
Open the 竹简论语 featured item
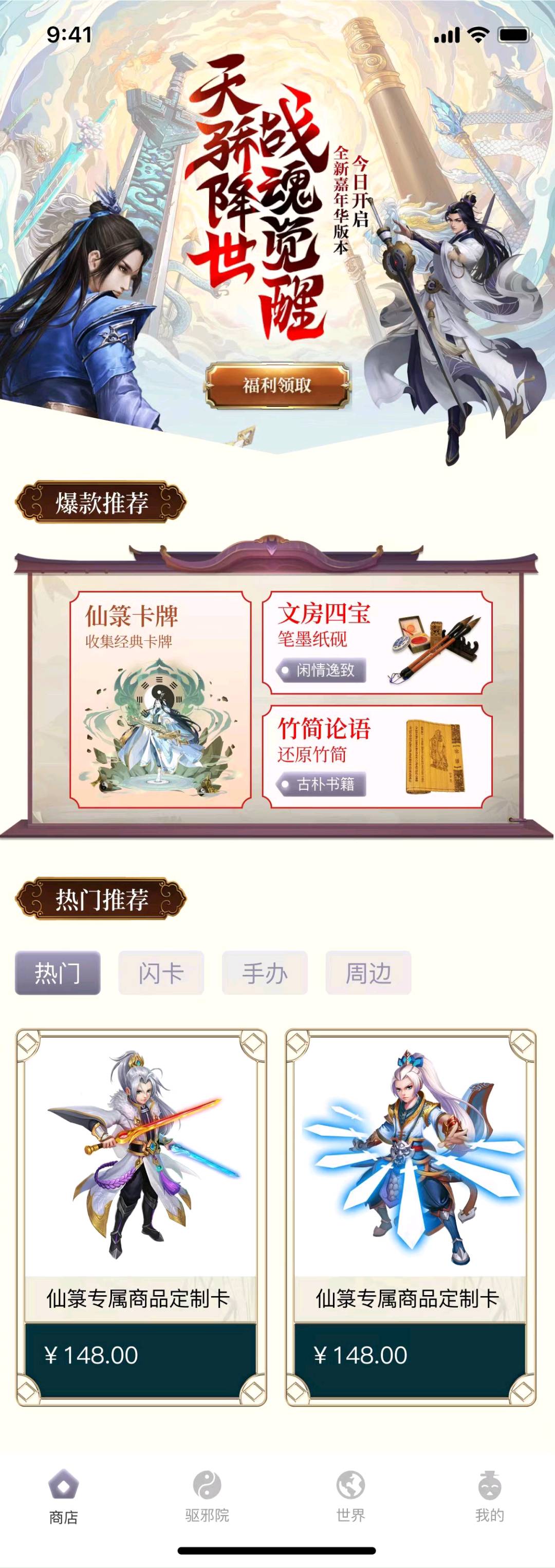[377, 757]
